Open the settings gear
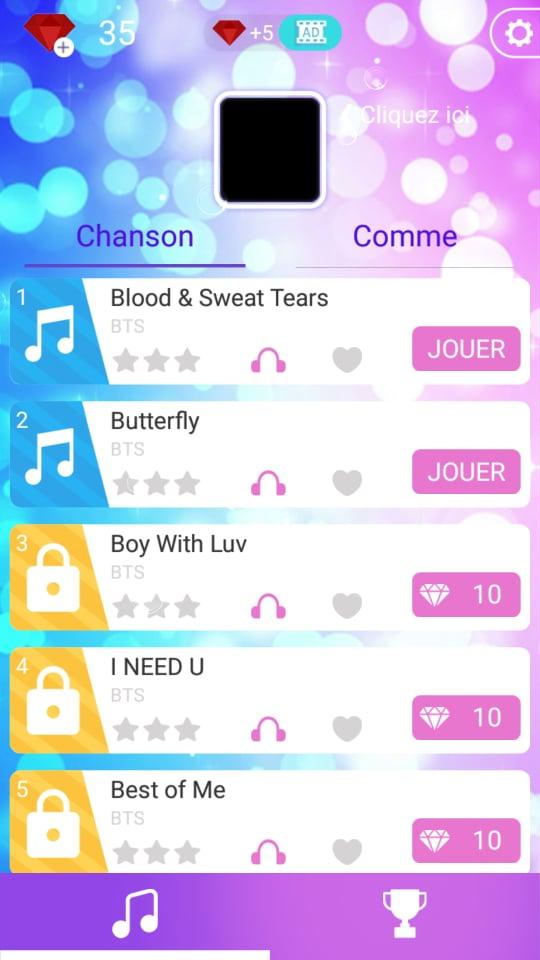Viewport: 540px width, 960px height. pyautogui.click(x=518, y=34)
